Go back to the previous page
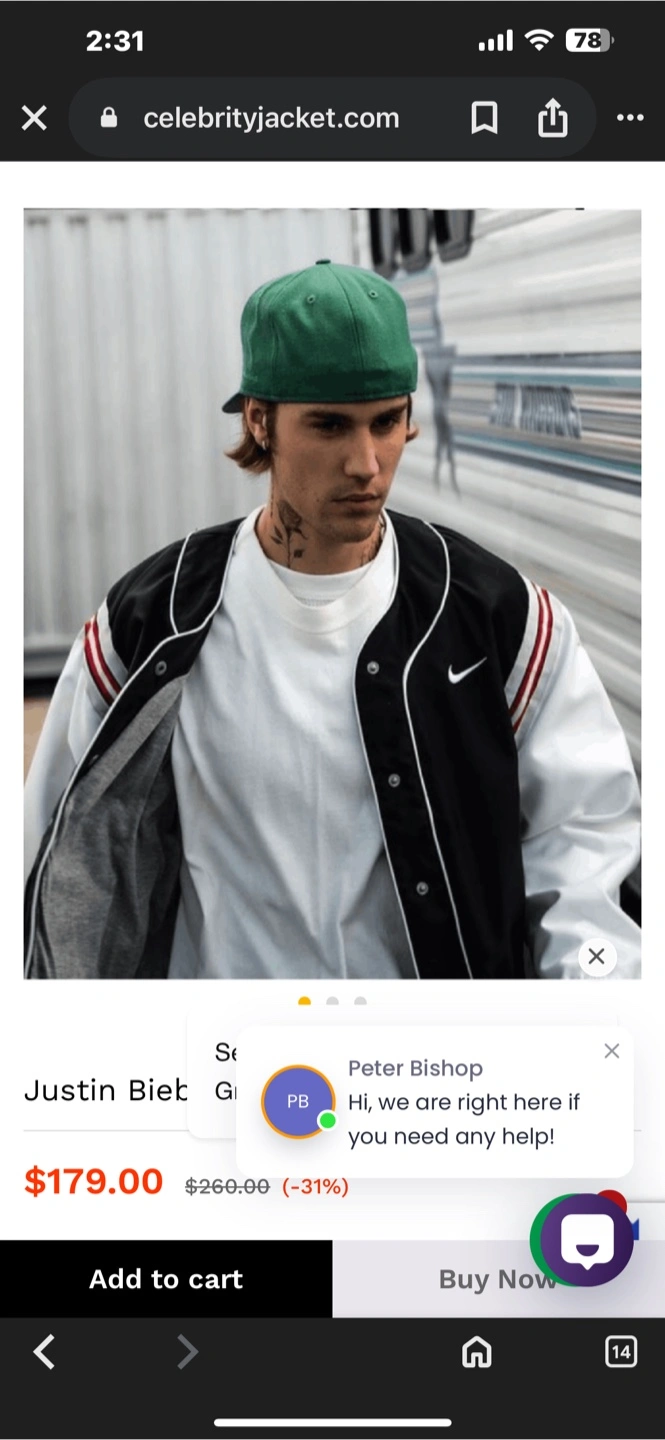Screen dimensions: 665x1440 click(44, 1353)
